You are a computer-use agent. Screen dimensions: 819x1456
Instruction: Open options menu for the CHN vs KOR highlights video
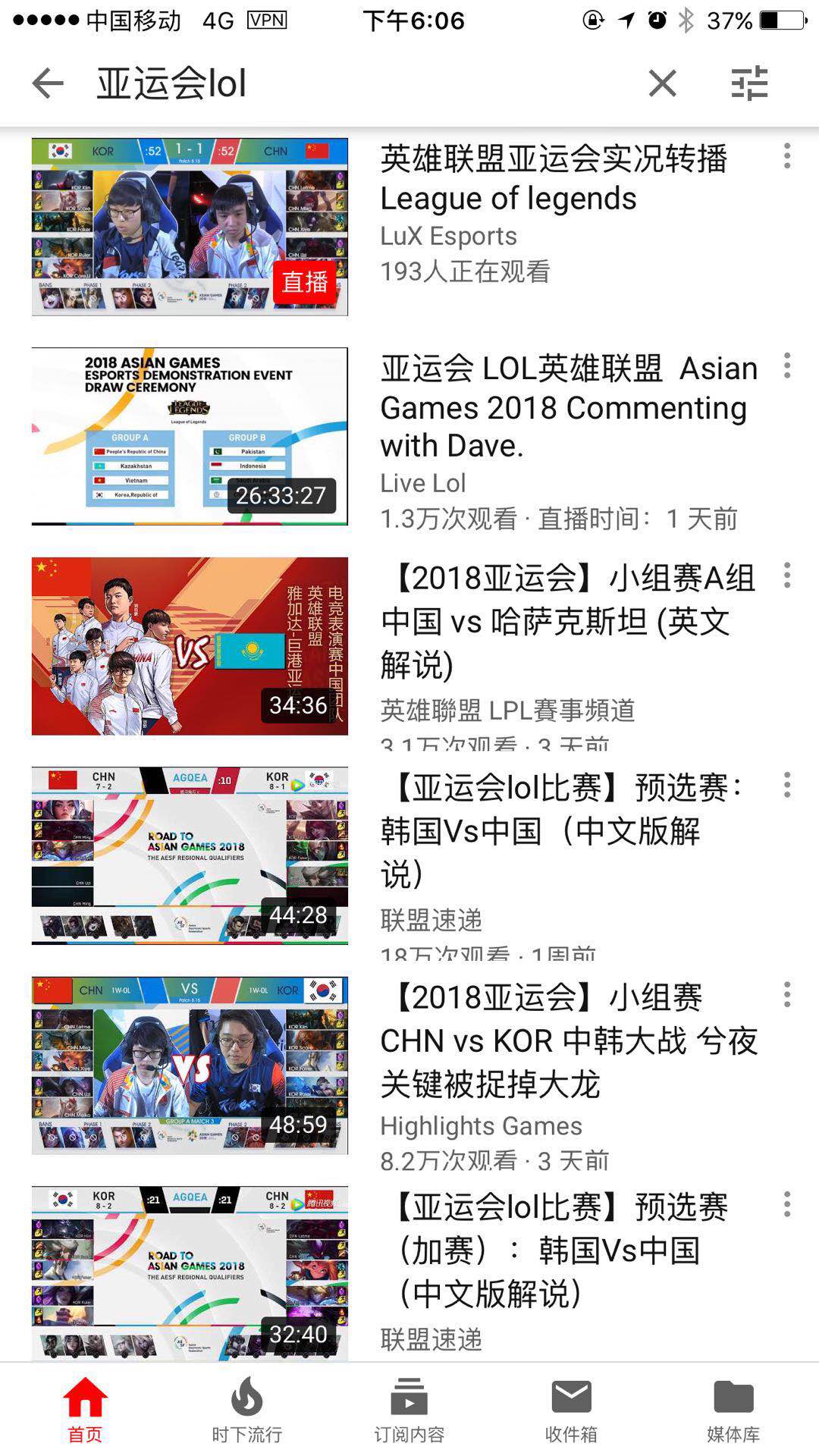786,993
